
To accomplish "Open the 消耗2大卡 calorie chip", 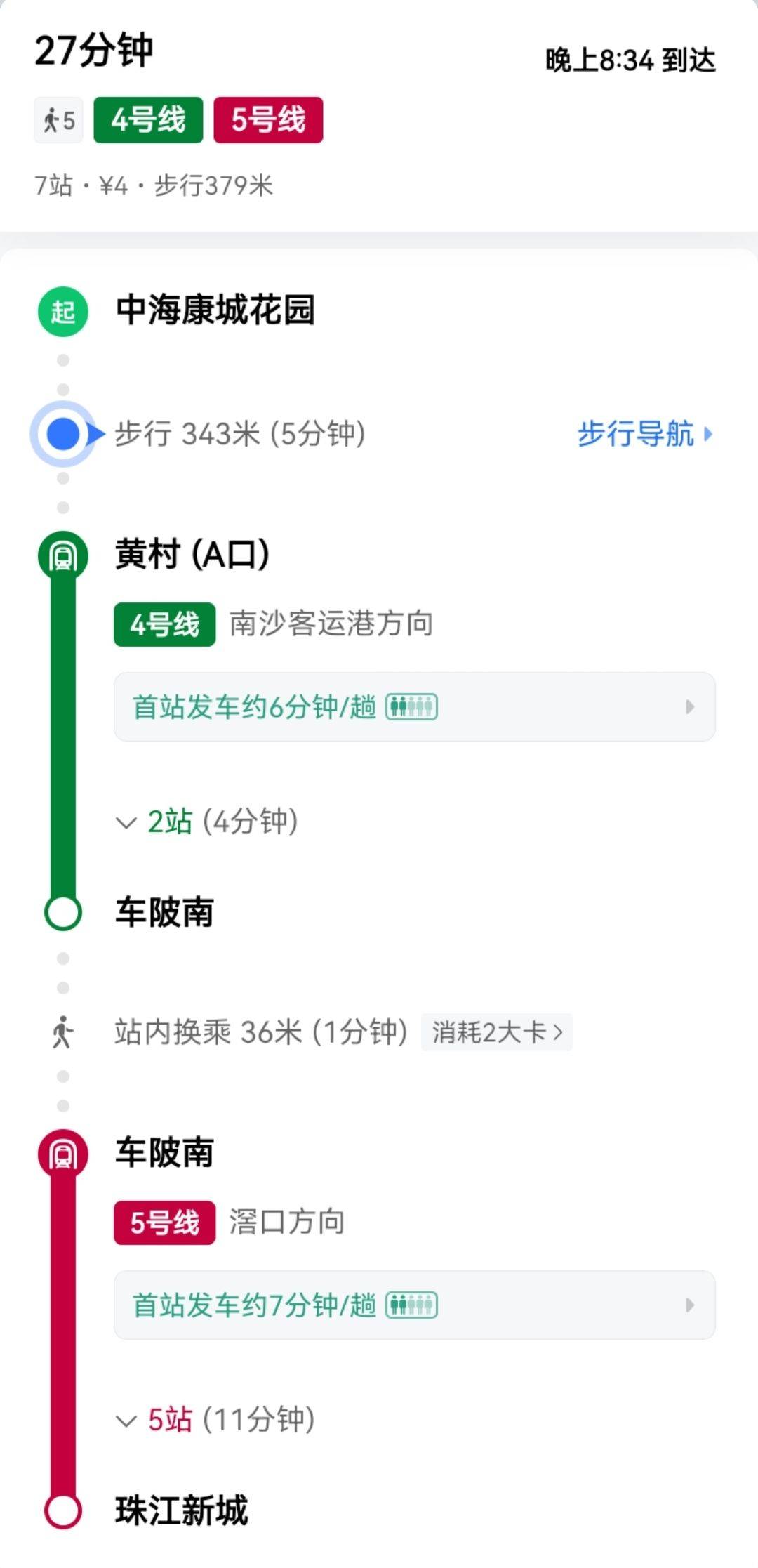I will (496, 1032).
